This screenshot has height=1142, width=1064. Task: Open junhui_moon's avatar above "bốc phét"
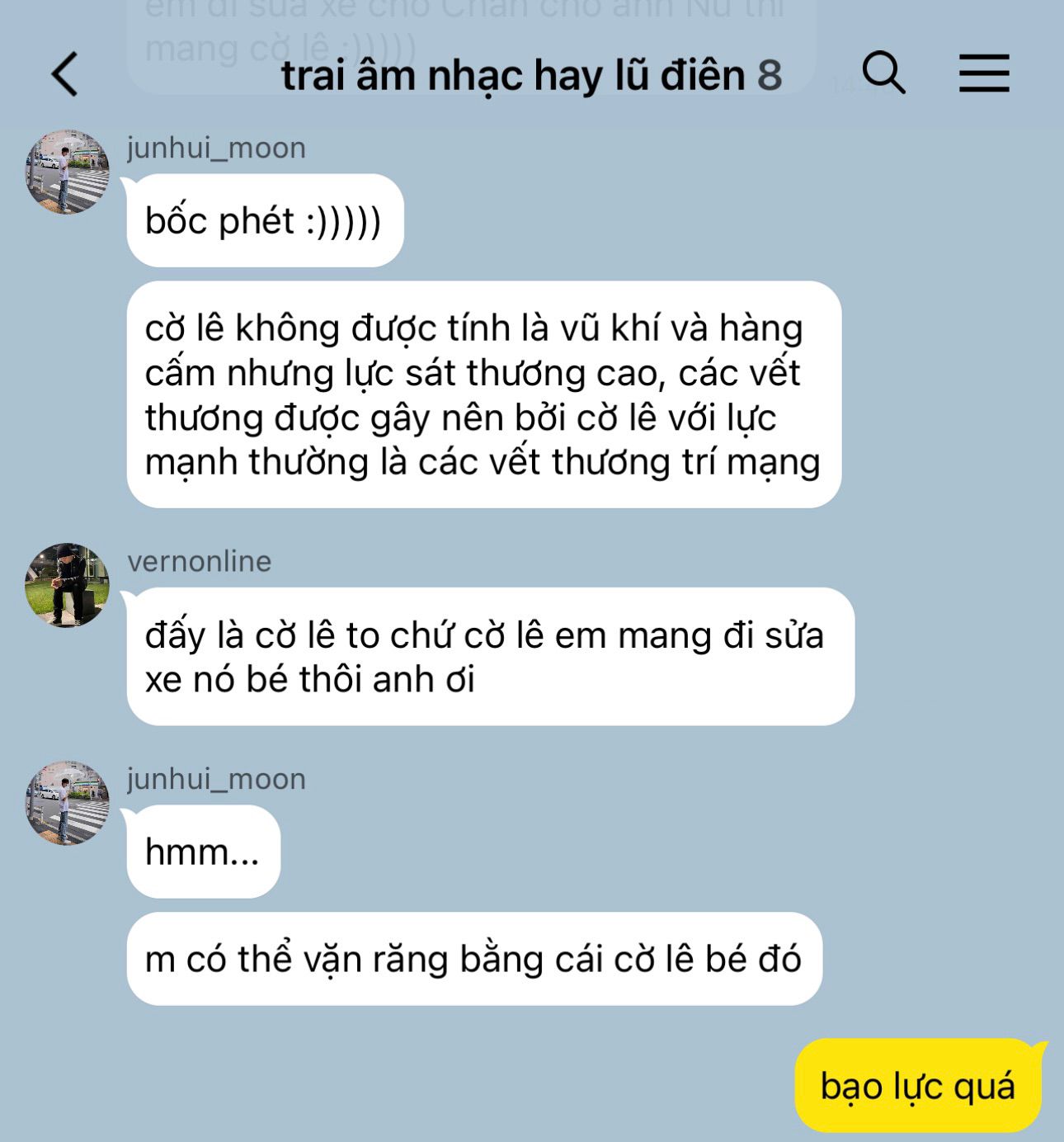coord(67,172)
